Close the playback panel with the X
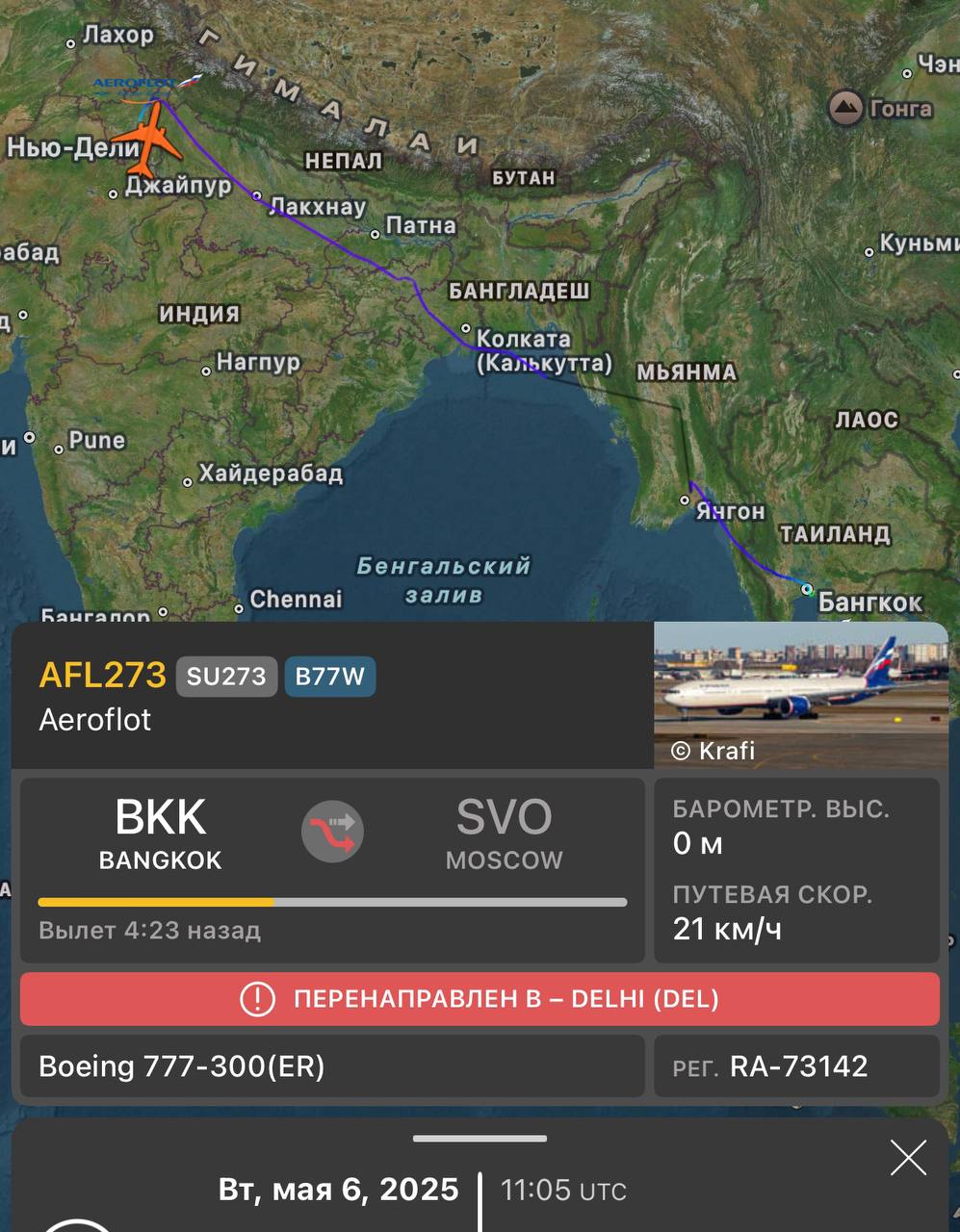 click(907, 1158)
